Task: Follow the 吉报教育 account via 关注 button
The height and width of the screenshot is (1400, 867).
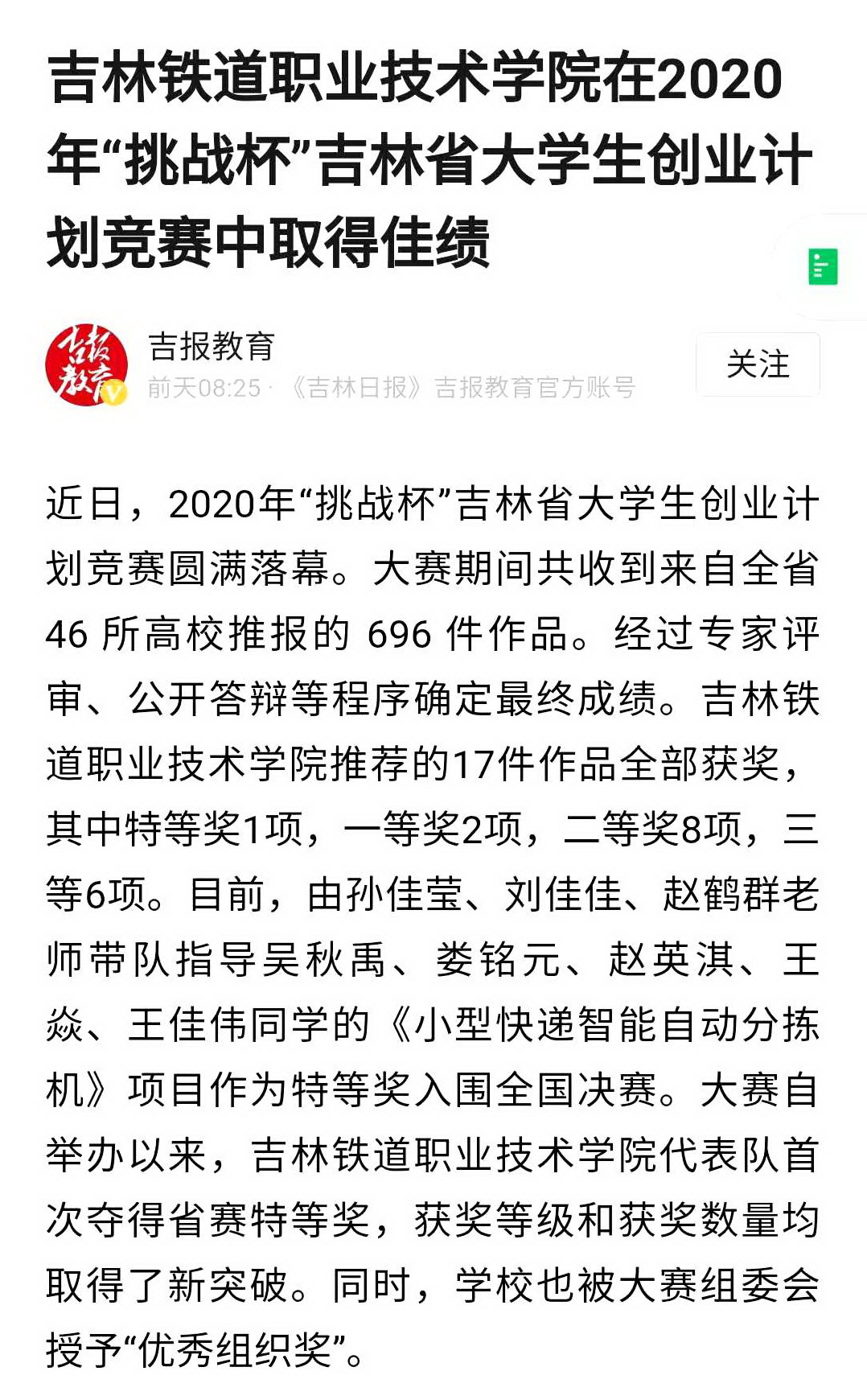Action: tap(757, 364)
